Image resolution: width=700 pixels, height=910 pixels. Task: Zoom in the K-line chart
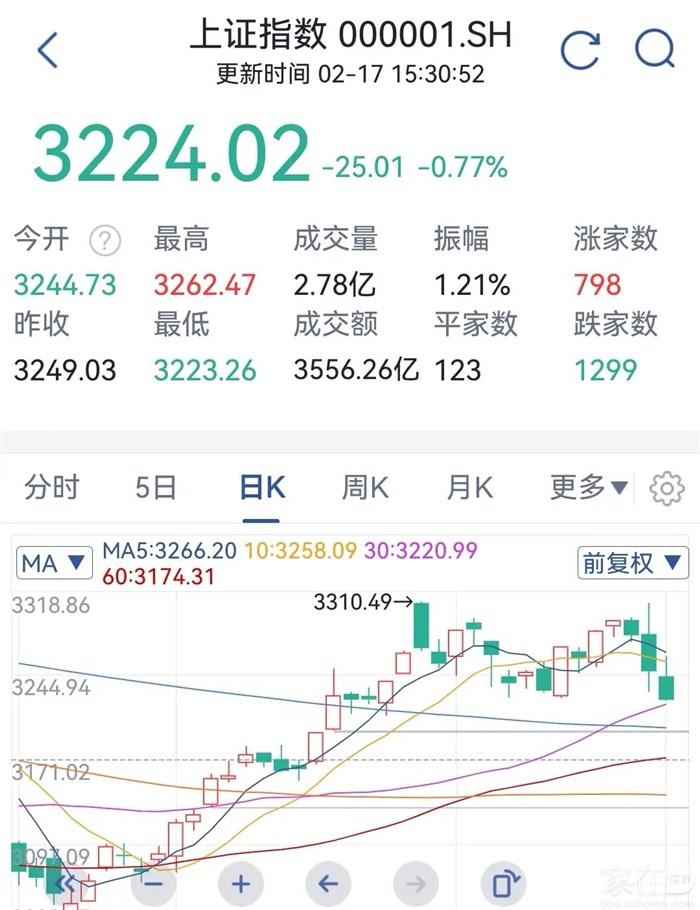pyautogui.click(x=240, y=884)
